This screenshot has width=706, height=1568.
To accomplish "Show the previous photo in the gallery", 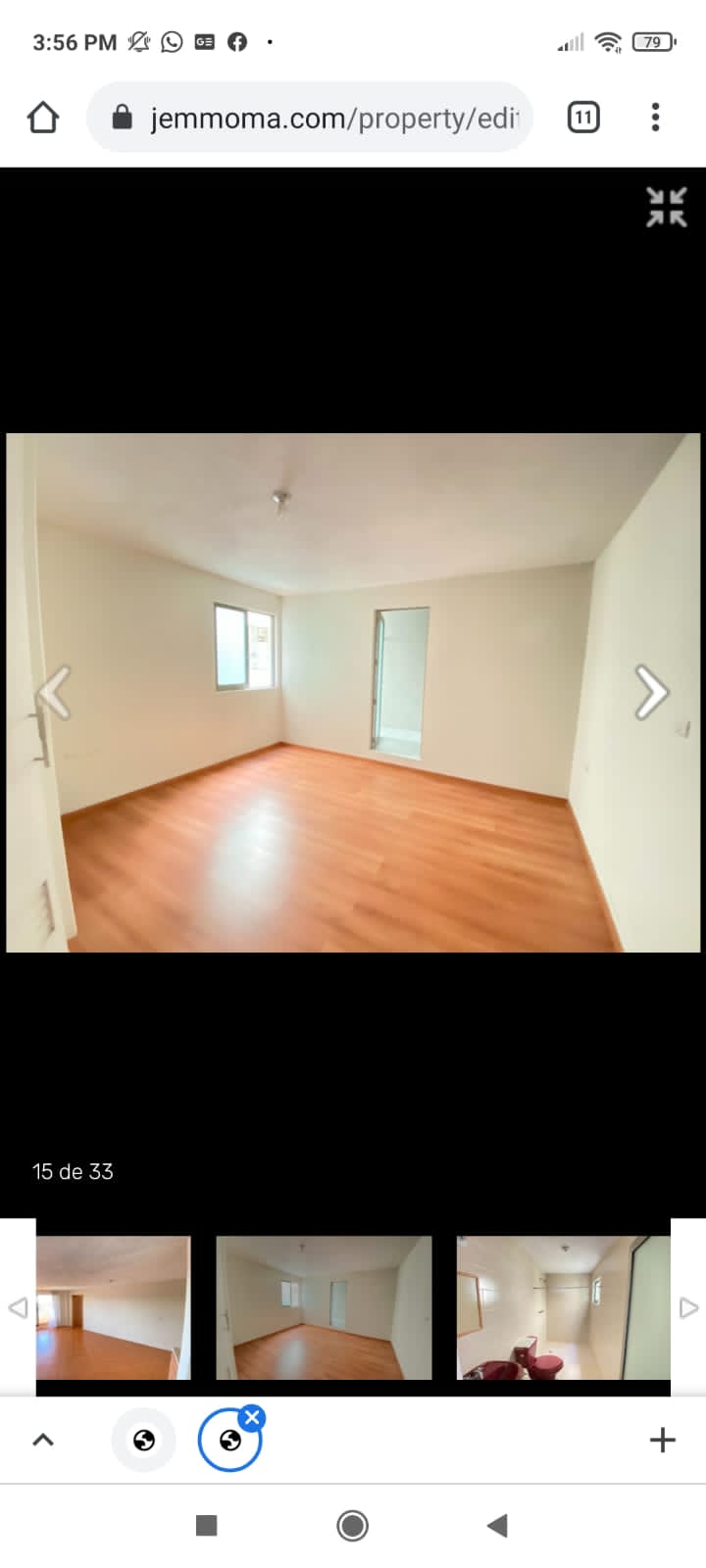I will 54,692.
